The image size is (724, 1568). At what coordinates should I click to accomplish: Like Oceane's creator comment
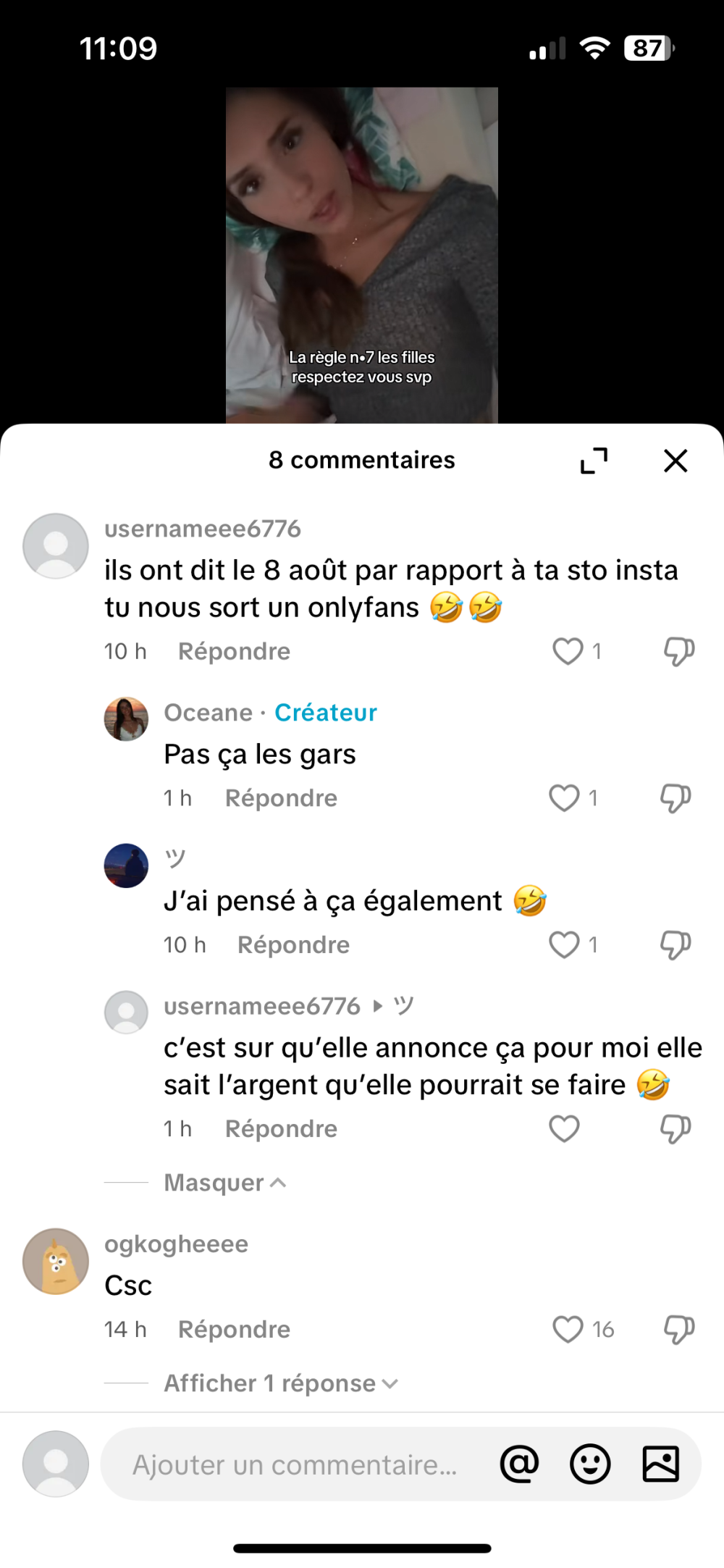pyautogui.click(x=564, y=798)
